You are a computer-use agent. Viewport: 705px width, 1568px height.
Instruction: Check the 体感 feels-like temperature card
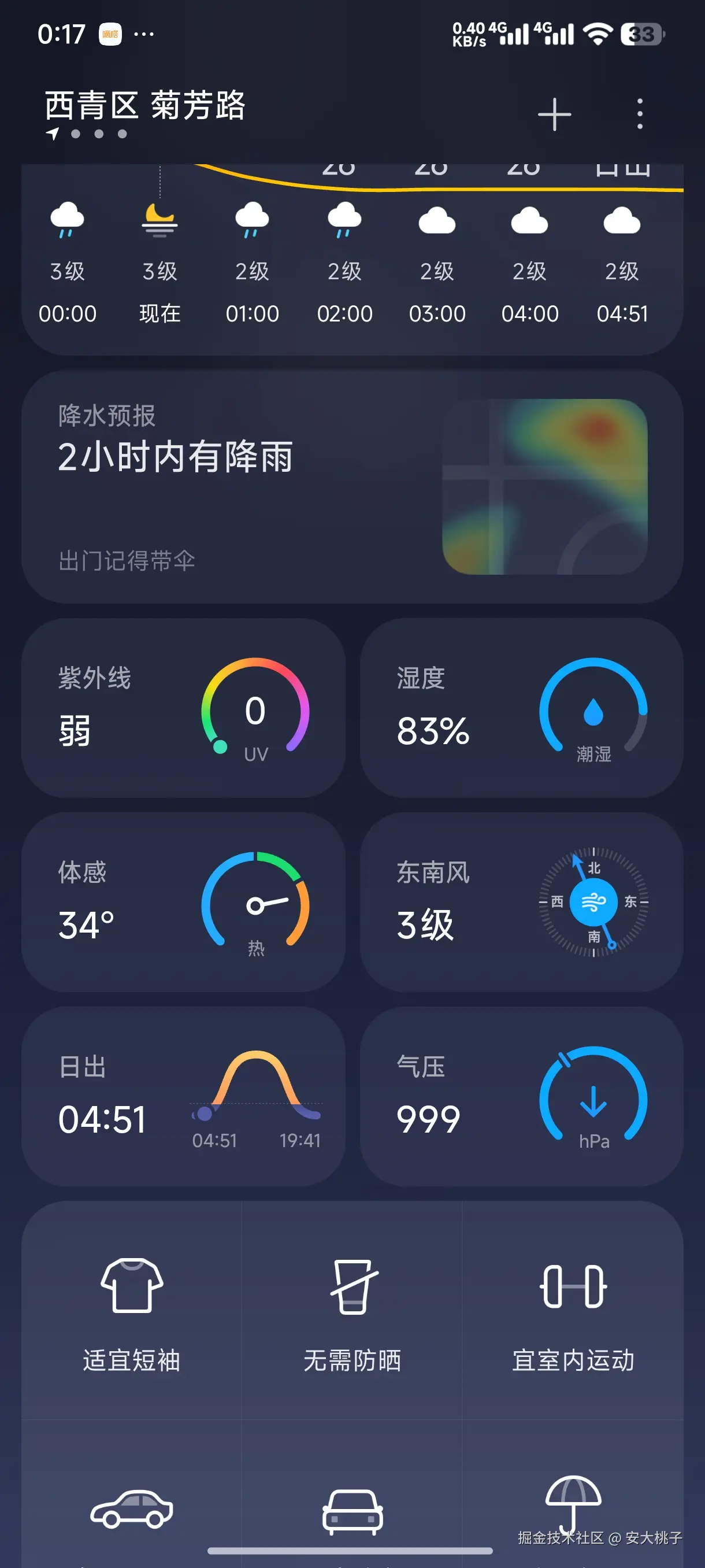coord(183,901)
